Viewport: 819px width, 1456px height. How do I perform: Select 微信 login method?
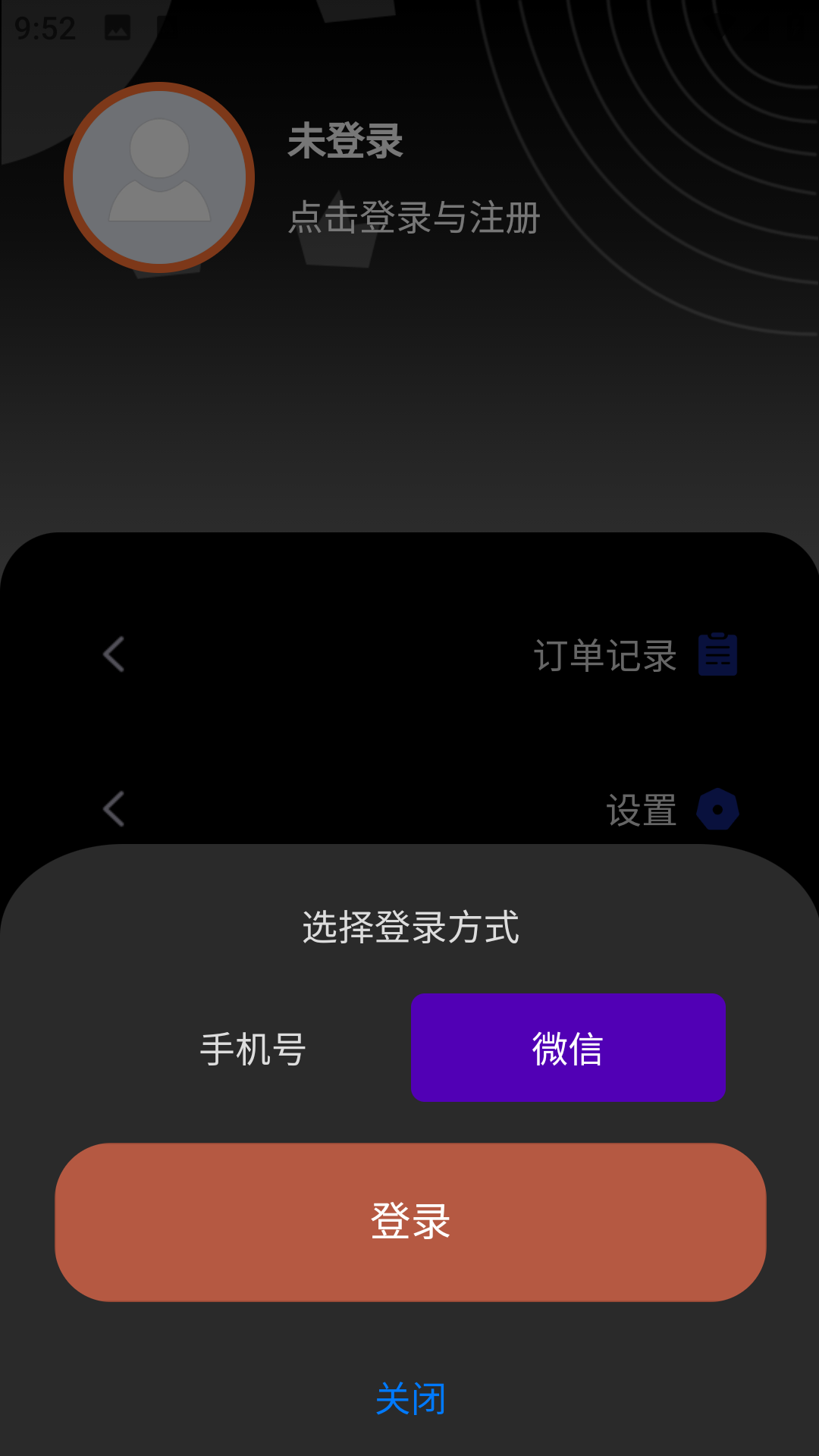pyautogui.click(x=568, y=1047)
